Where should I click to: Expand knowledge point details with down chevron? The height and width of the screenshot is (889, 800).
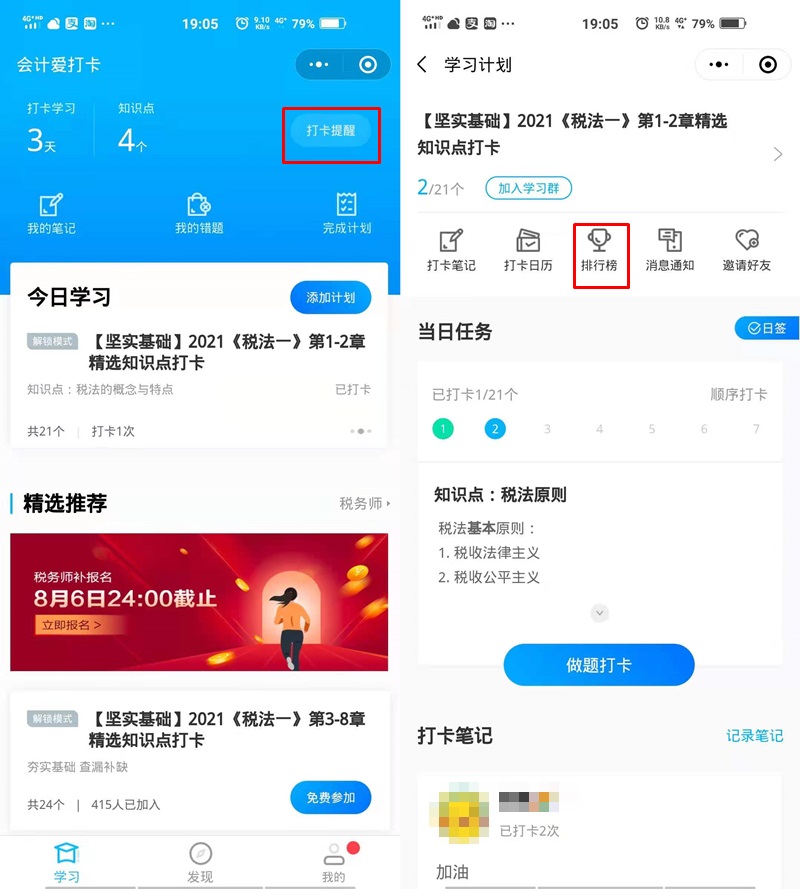(599, 613)
